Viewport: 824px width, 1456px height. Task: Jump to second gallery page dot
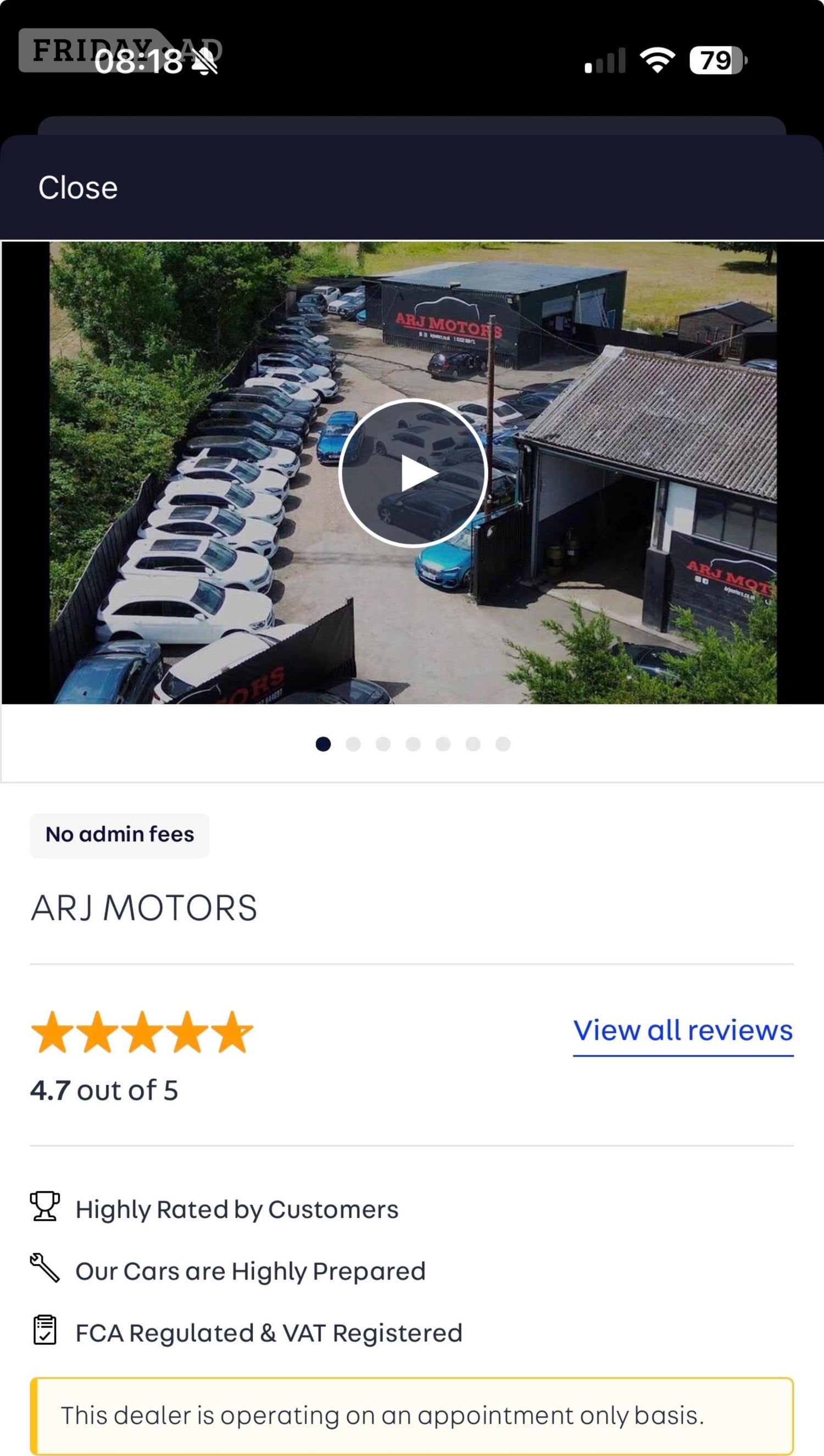353,744
